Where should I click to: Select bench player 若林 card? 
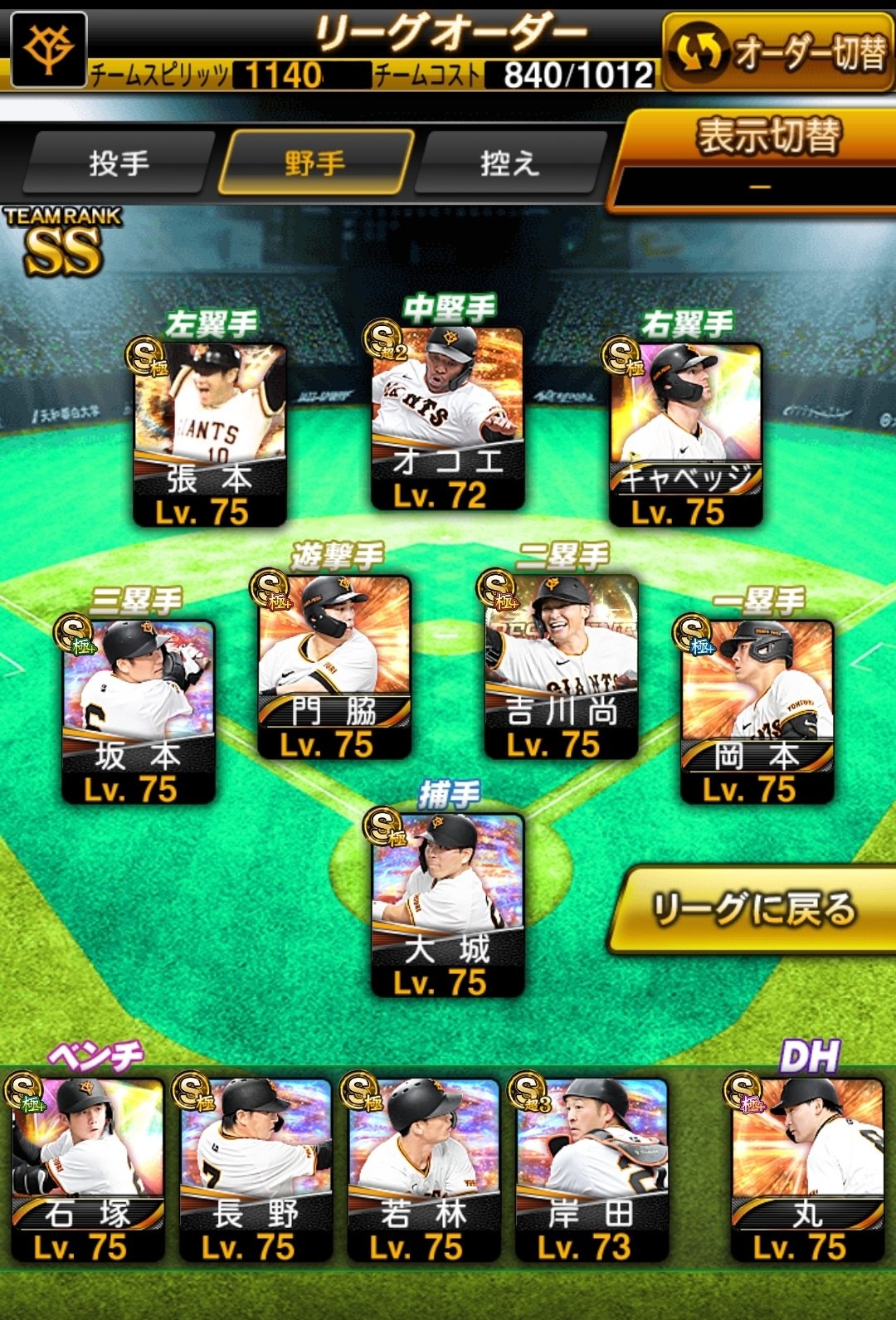click(x=423, y=1170)
